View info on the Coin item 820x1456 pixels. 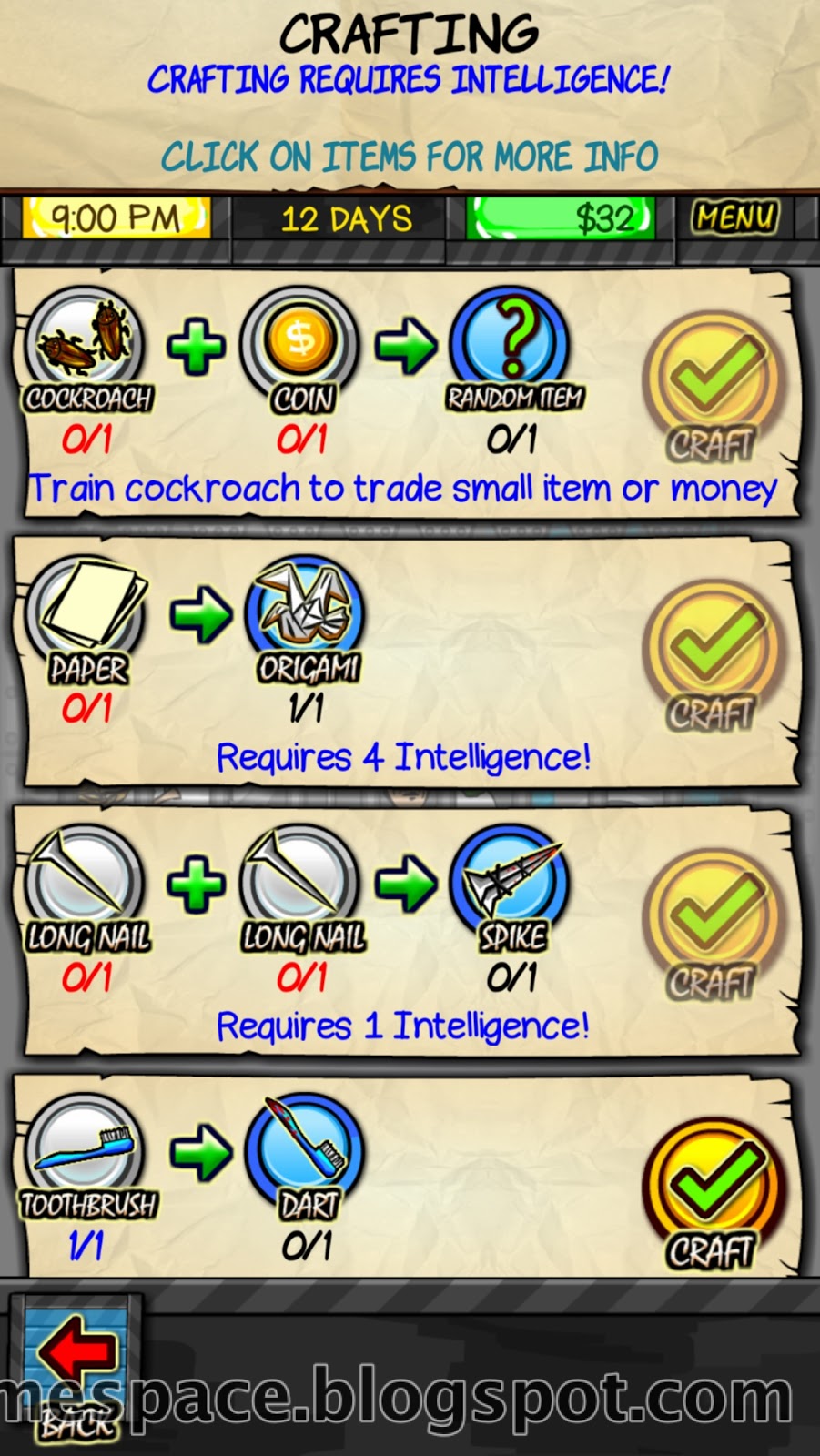coord(300,344)
